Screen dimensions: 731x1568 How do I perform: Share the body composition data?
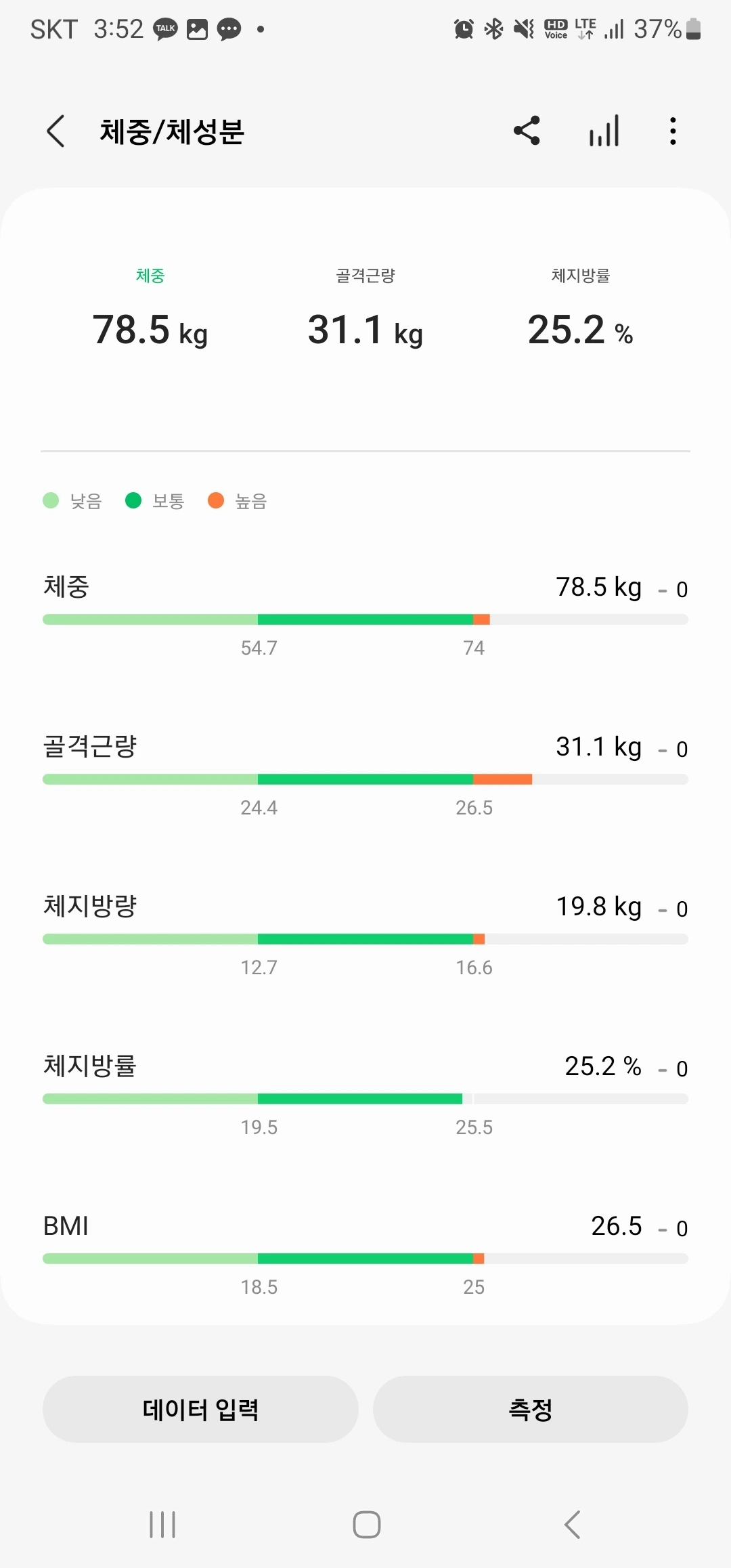pos(527,131)
